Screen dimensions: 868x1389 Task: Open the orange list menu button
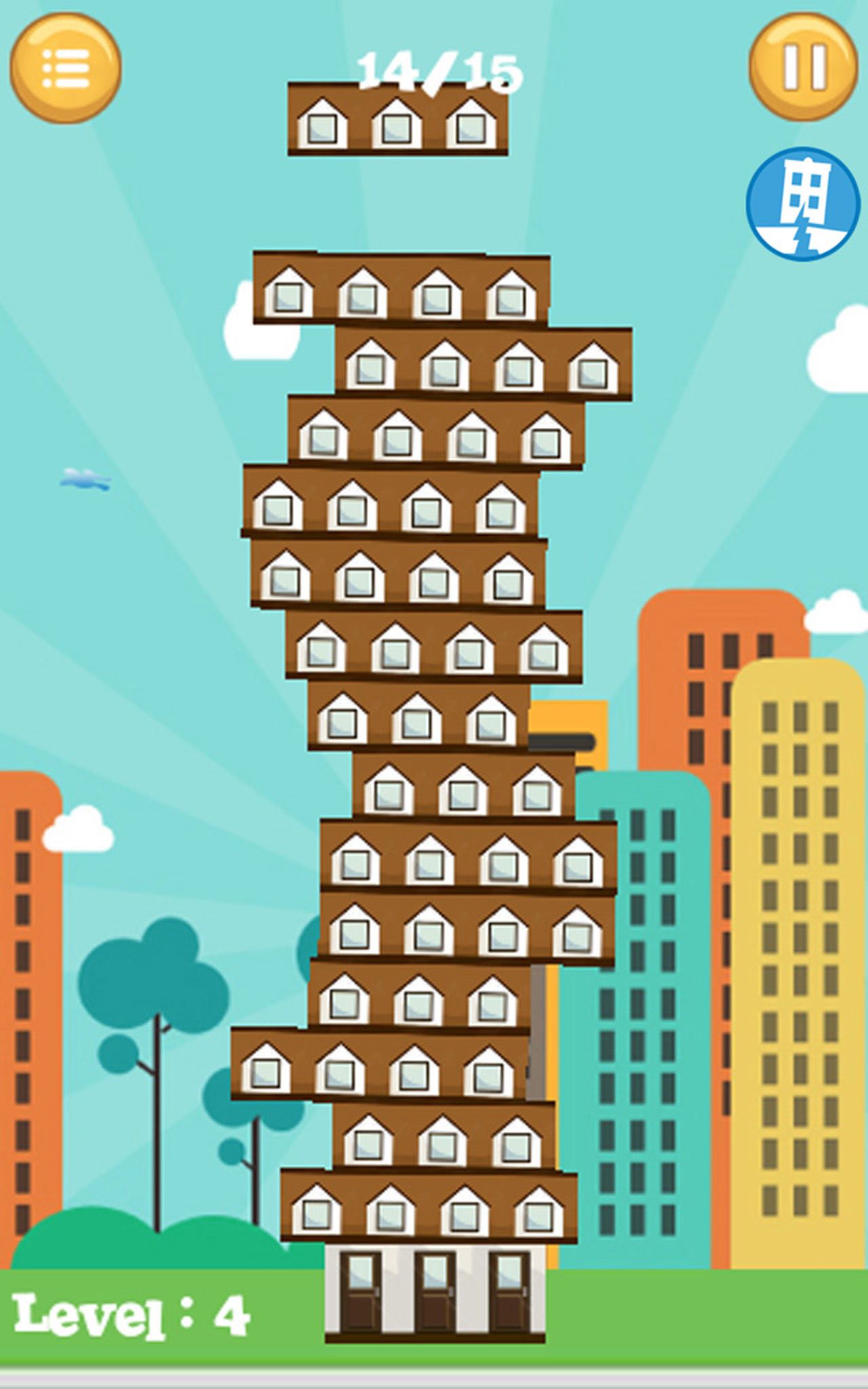66,68
